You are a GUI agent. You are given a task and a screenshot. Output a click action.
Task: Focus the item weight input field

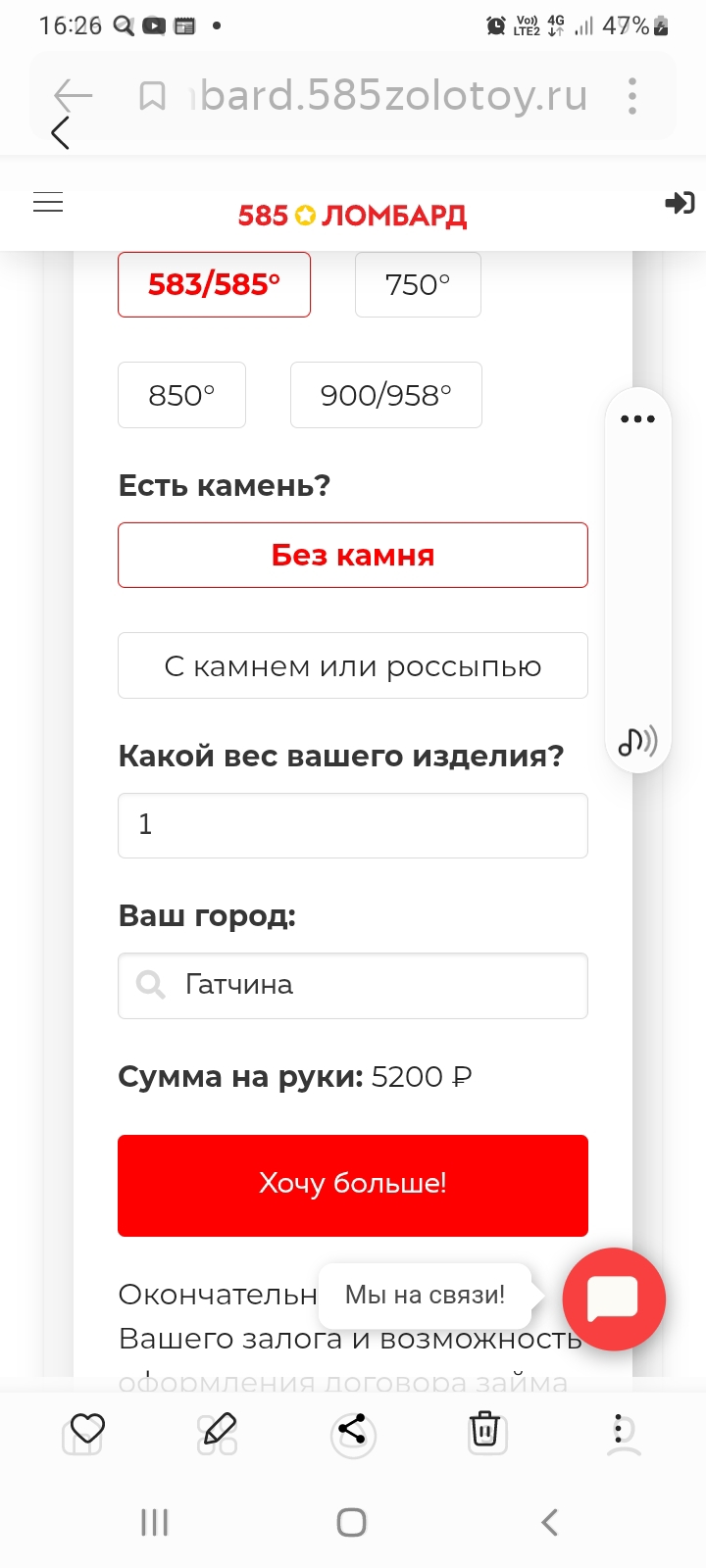pyautogui.click(x=353, y=825)
